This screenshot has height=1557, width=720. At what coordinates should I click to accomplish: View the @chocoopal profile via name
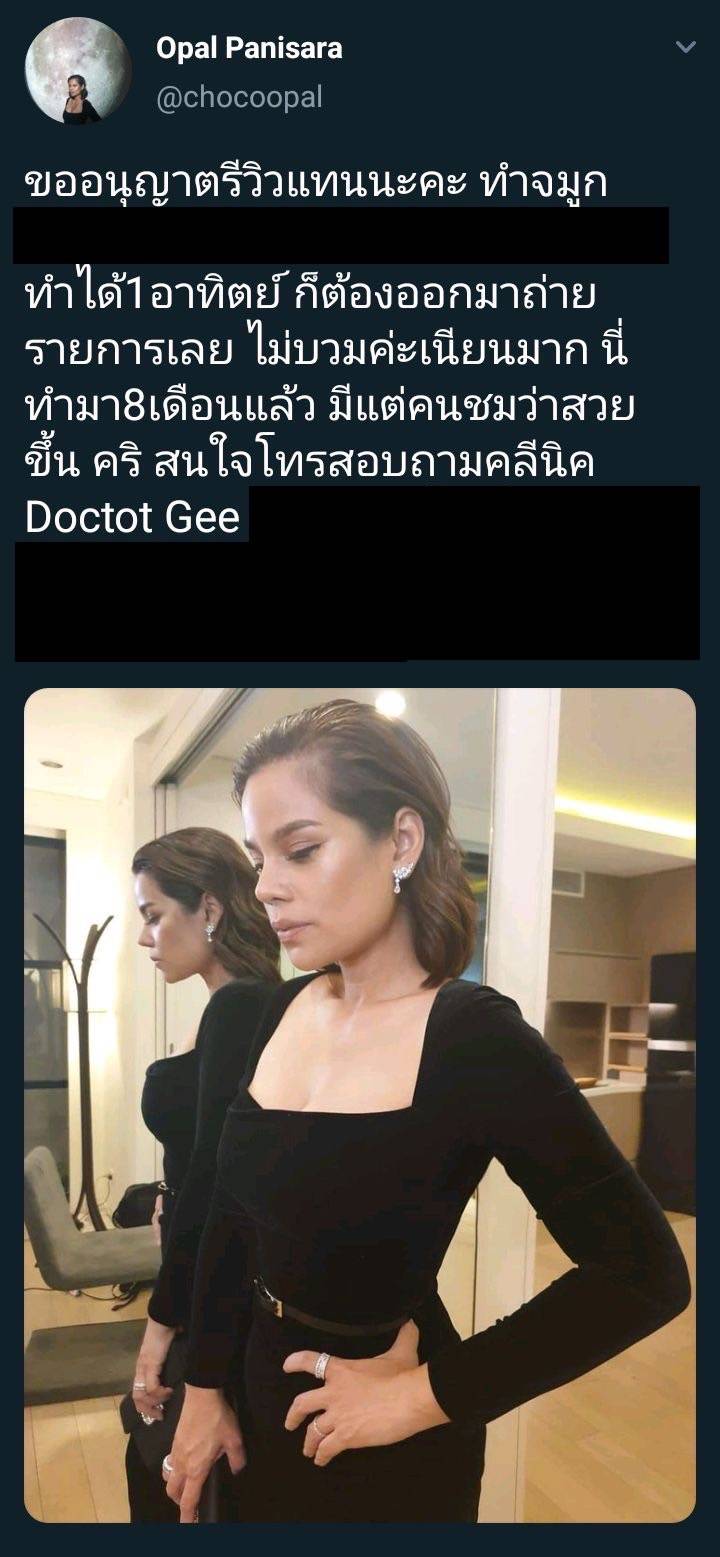248,48
